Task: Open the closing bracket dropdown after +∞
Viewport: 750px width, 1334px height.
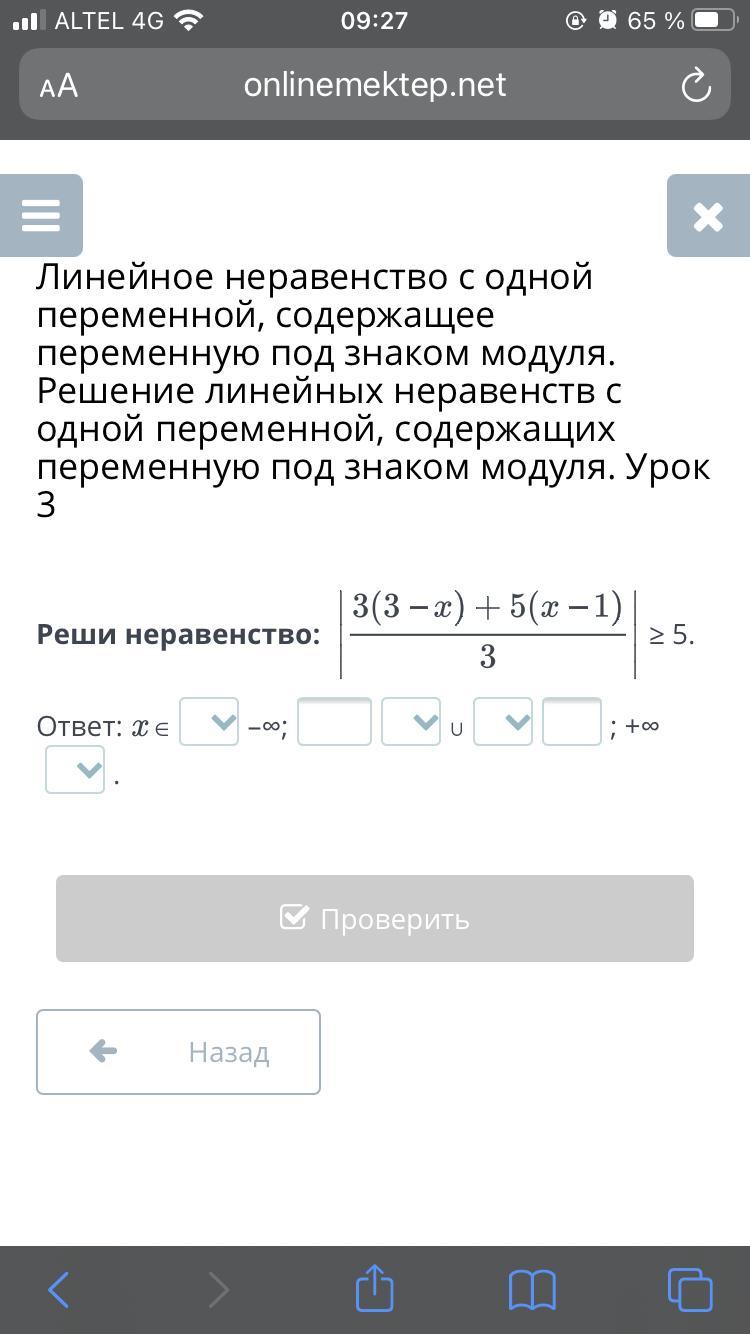Action: 75,770
